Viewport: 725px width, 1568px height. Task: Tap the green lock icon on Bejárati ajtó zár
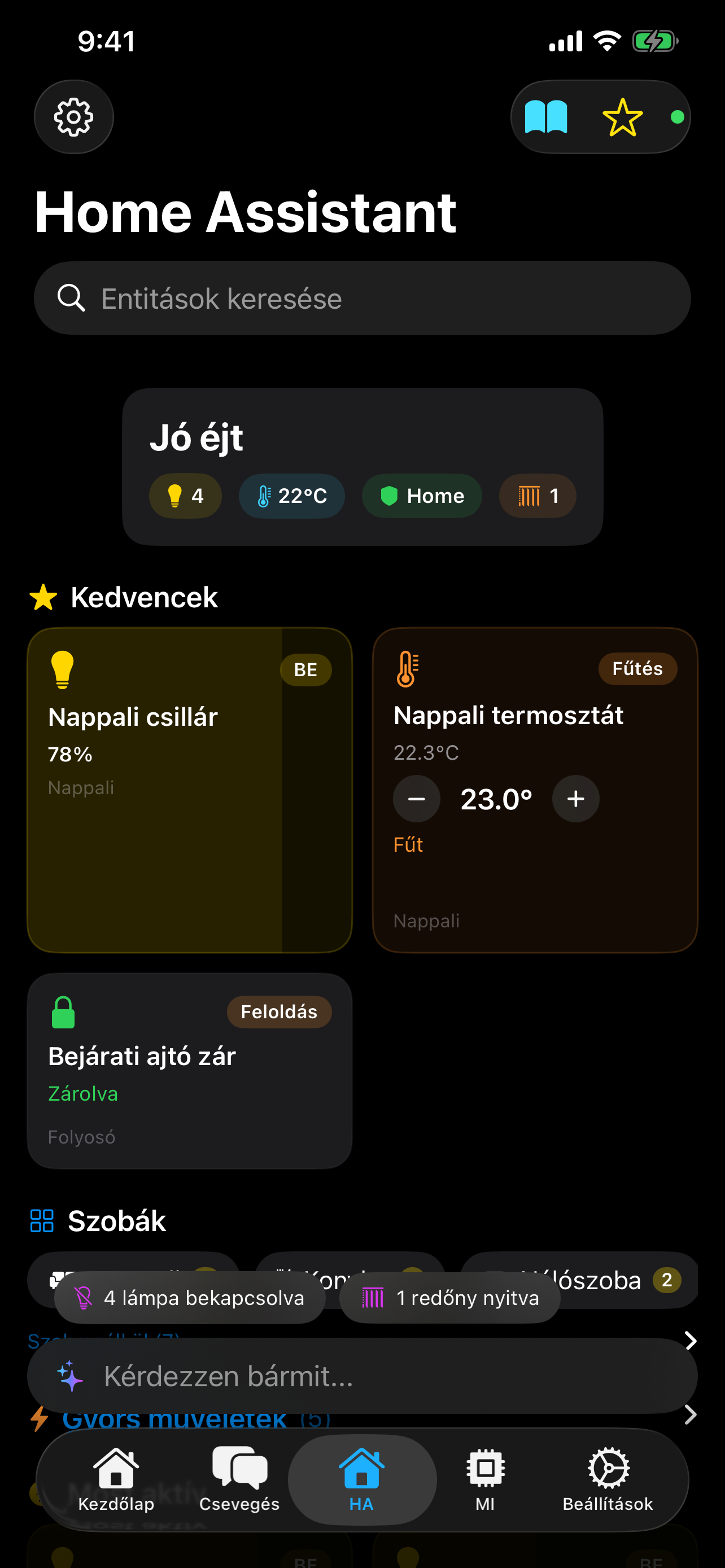pyautogui.click(x=63, y=1012)
